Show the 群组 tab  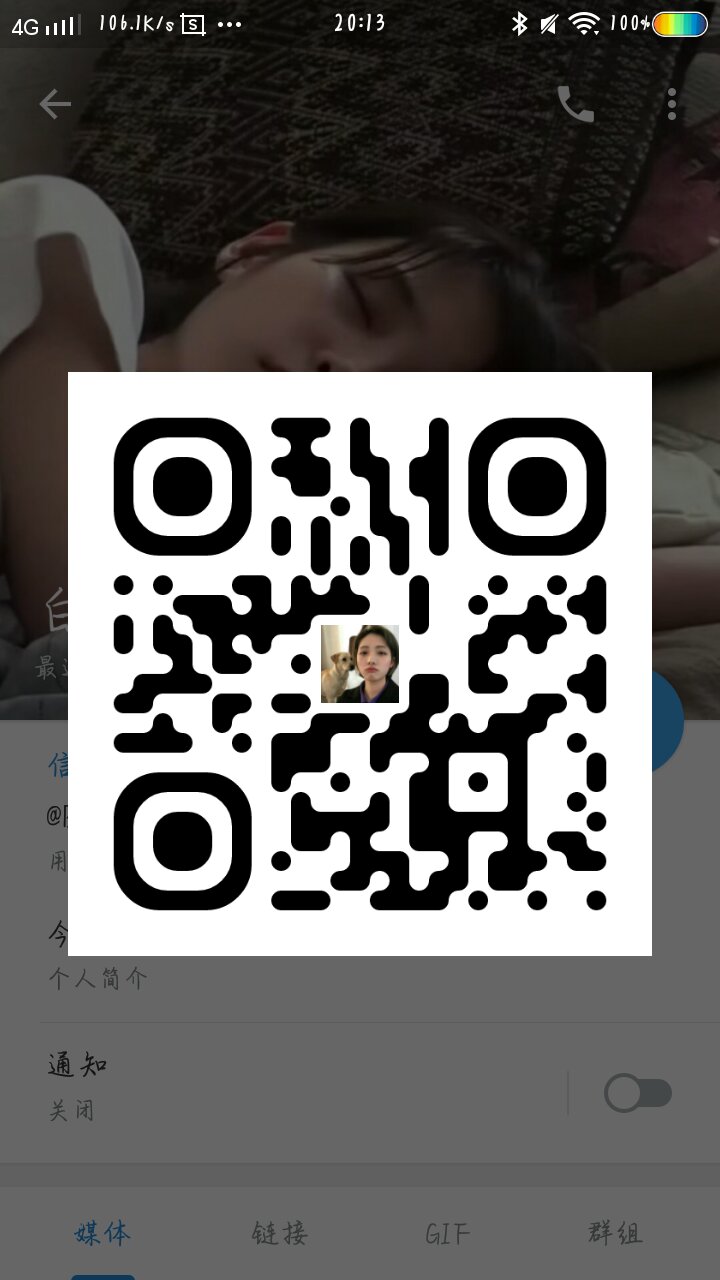tap(615, 1233)
